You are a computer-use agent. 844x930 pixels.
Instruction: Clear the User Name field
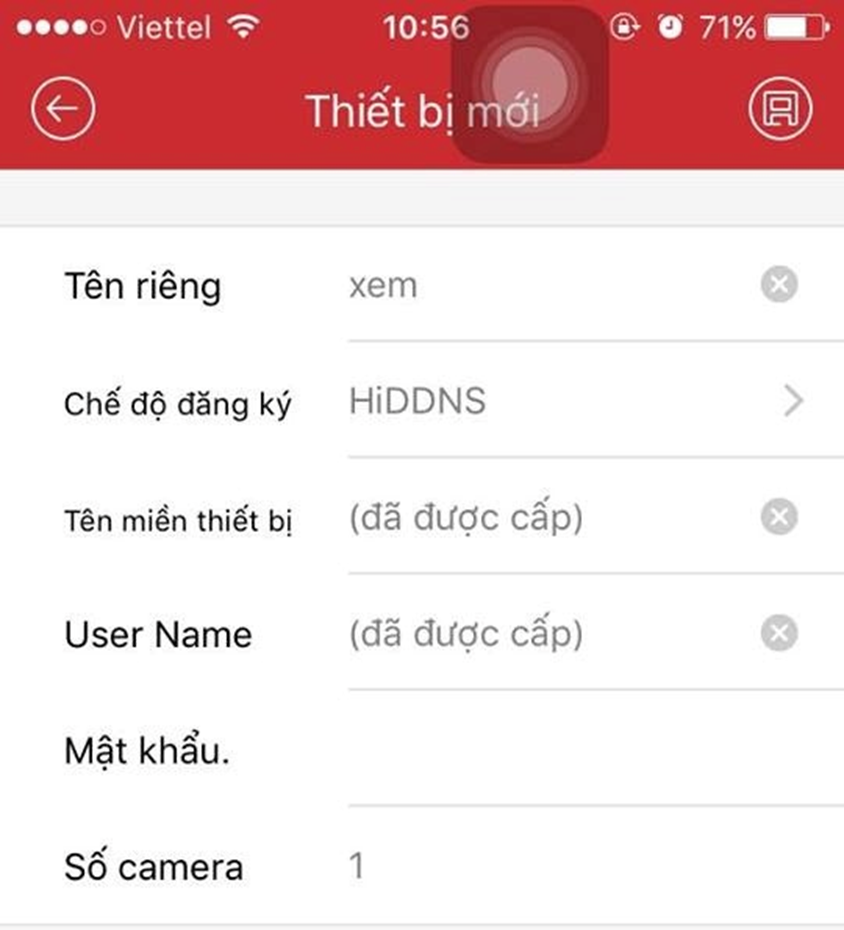pos(779,634)
